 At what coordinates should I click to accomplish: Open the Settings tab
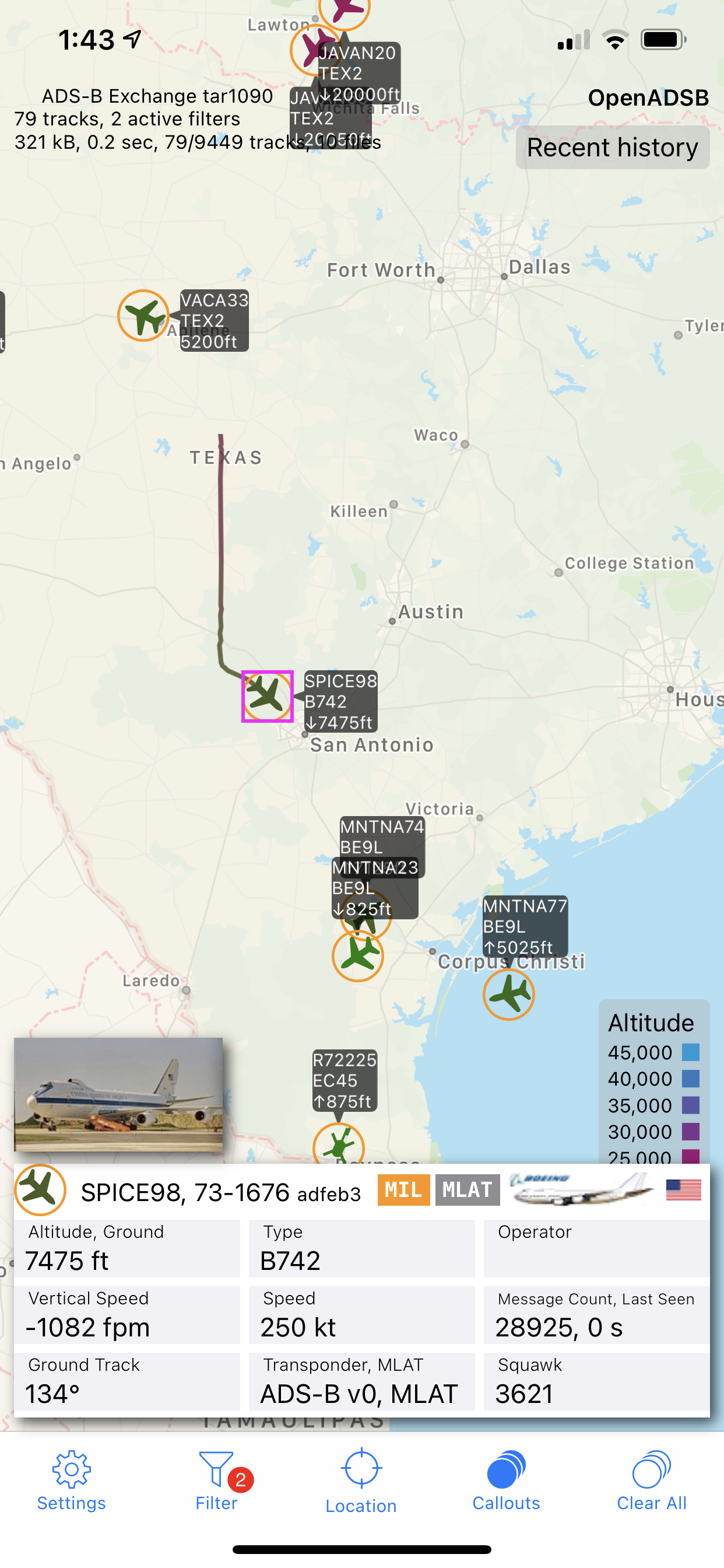[x=71, y=1481]
